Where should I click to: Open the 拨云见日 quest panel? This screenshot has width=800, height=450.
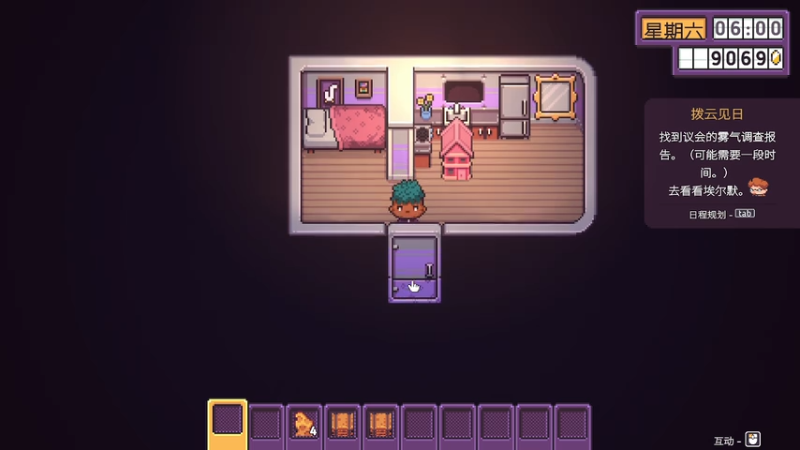(x=718, y=115)
